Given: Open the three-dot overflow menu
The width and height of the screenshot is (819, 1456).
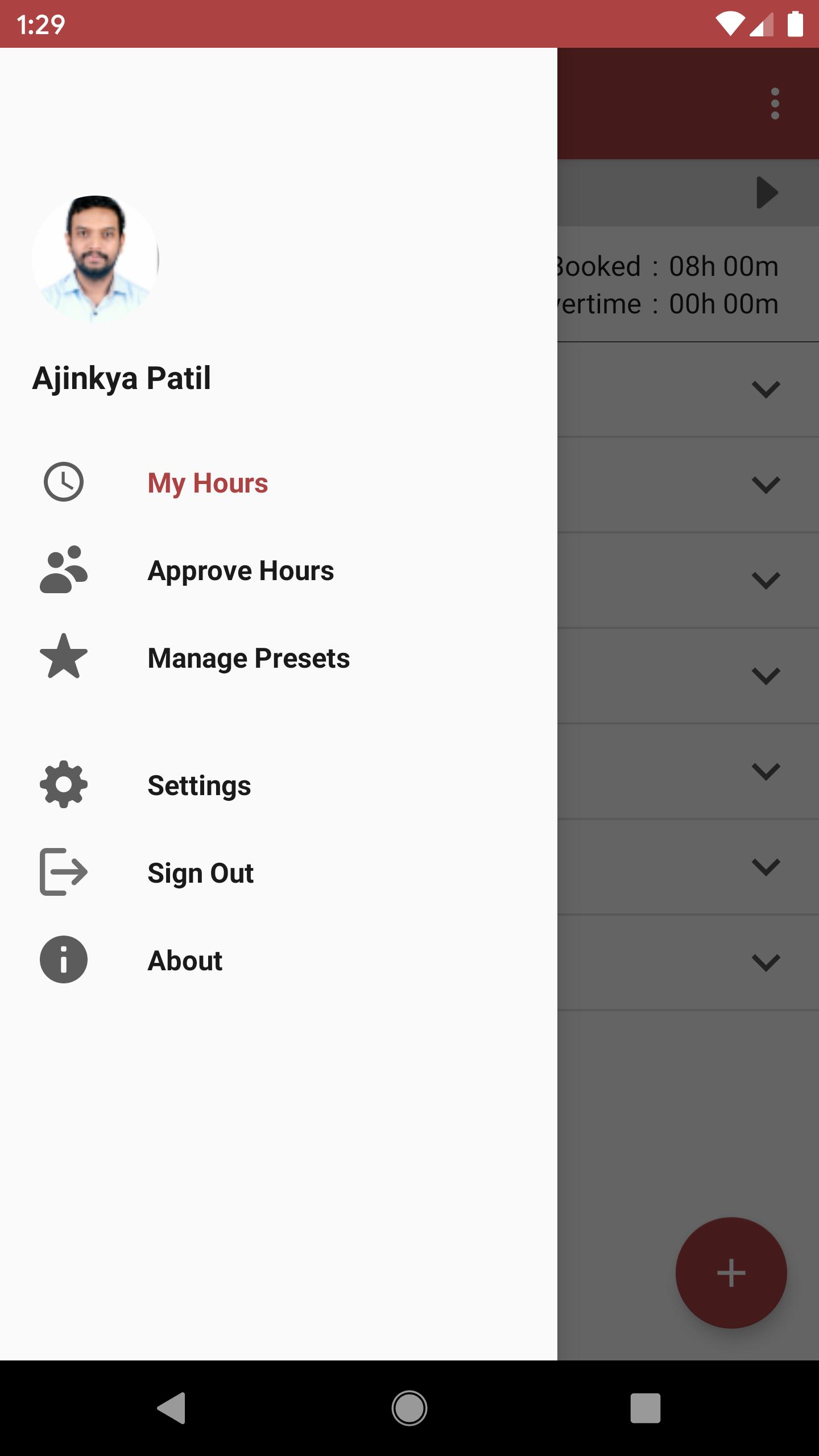Looking at the screenshot, I should click(x=775, y=104).
